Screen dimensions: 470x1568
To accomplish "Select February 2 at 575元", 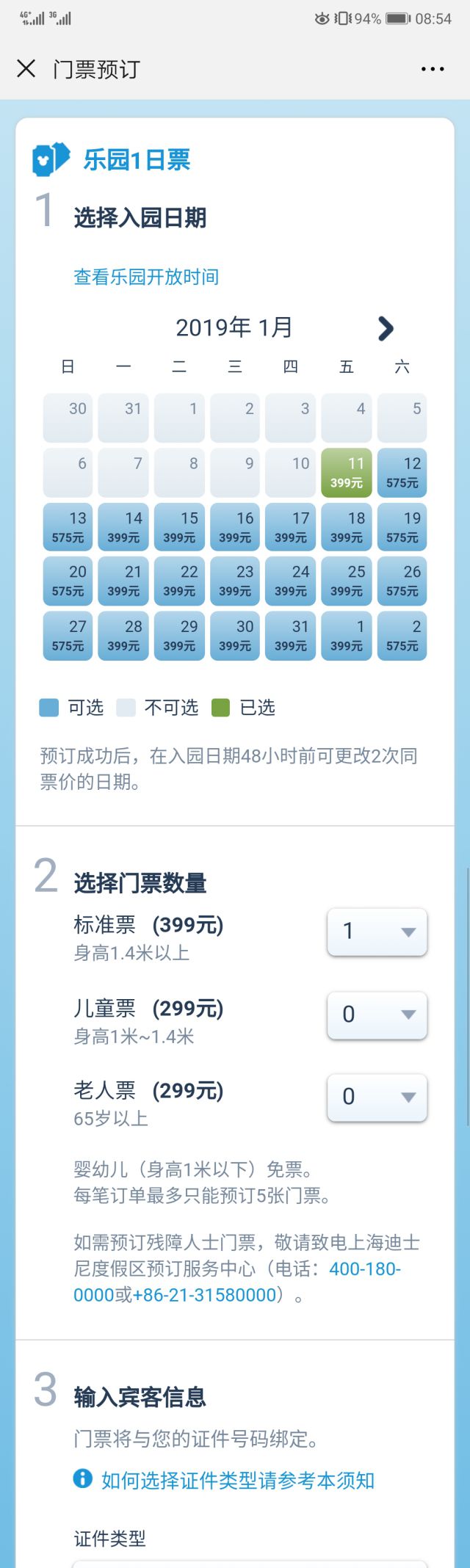I will click(402, 636).
